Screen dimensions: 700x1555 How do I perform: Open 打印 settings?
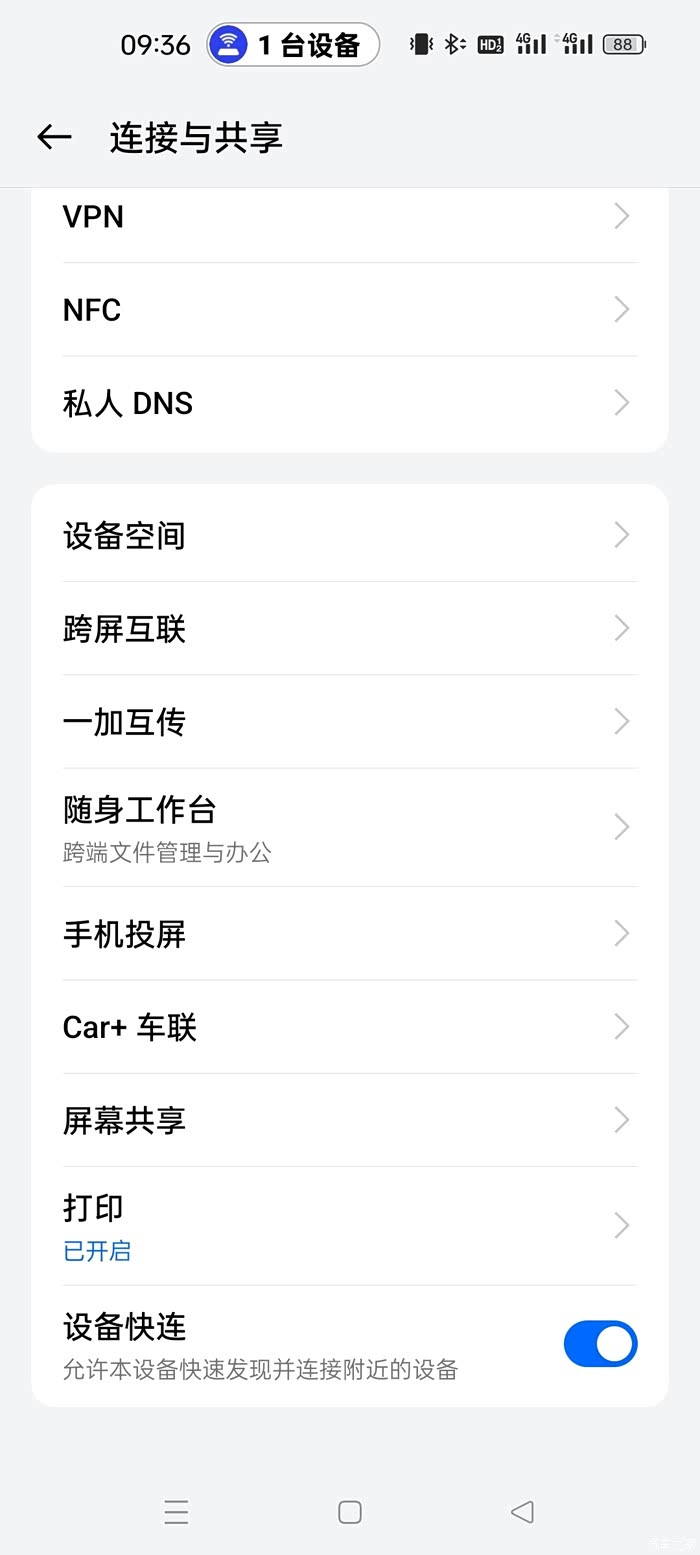click(x=350, y=1225)
